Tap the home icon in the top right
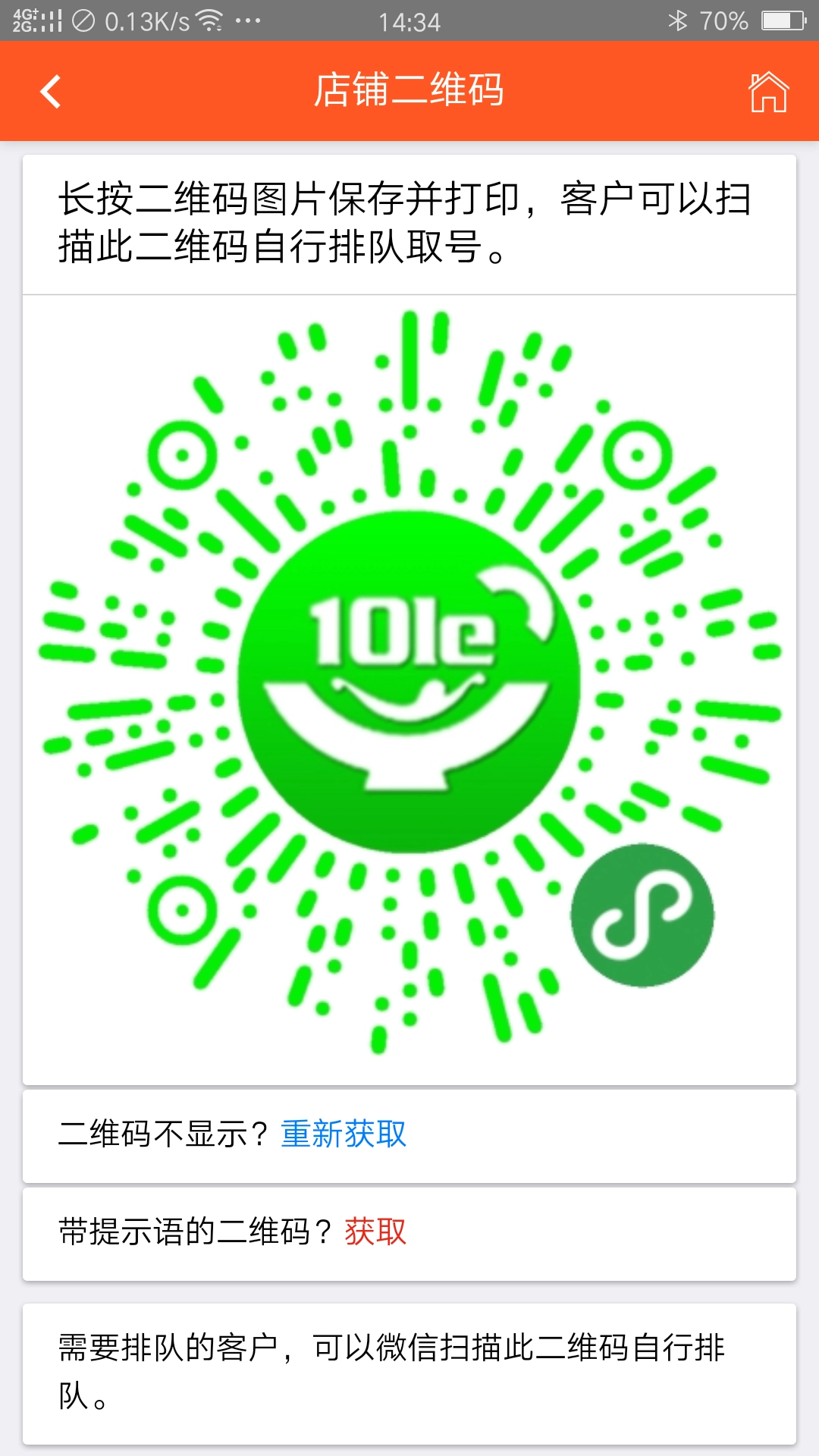 [771, 91]
